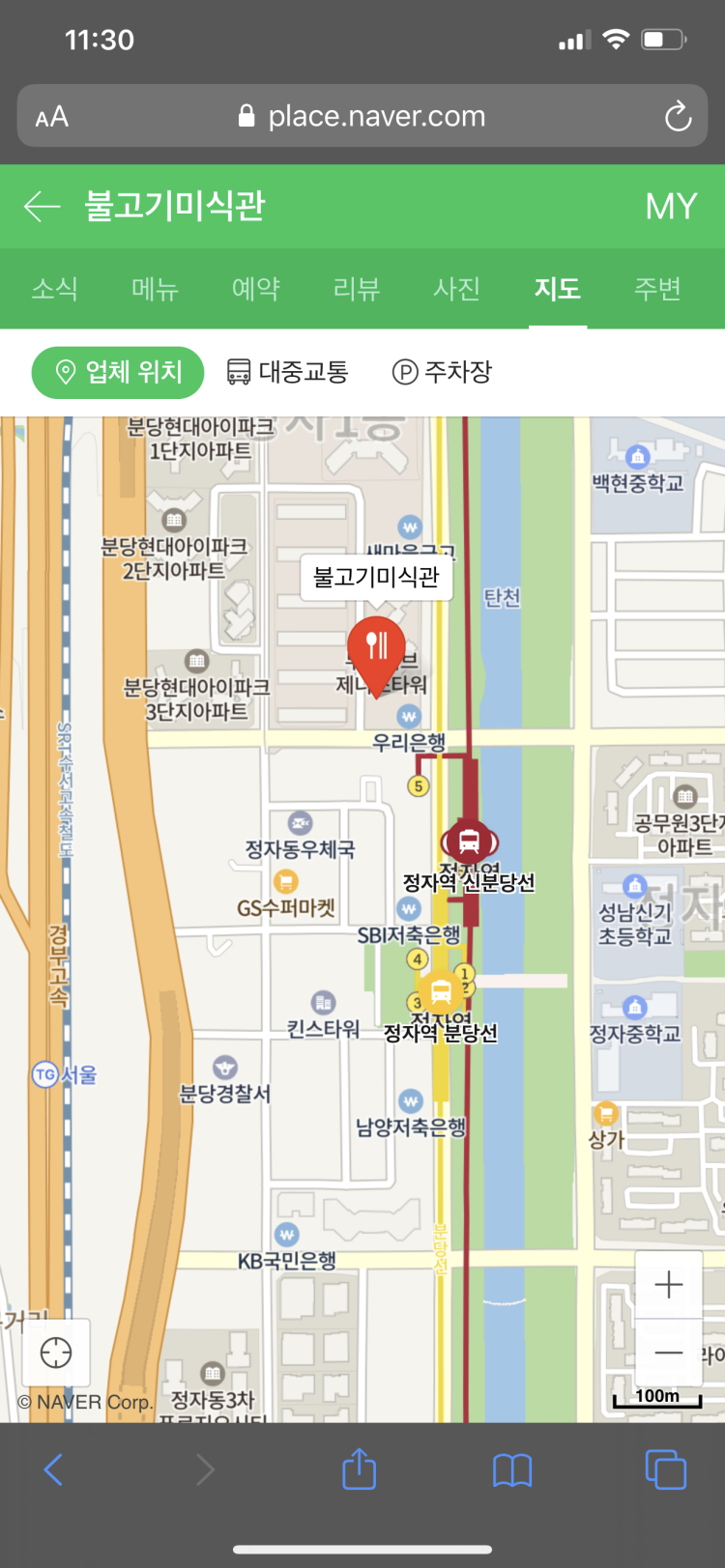Open Safari bookmarks
Image resolution: width=725 pixels, height=1568 pixels.
[x=512, y=1469]
